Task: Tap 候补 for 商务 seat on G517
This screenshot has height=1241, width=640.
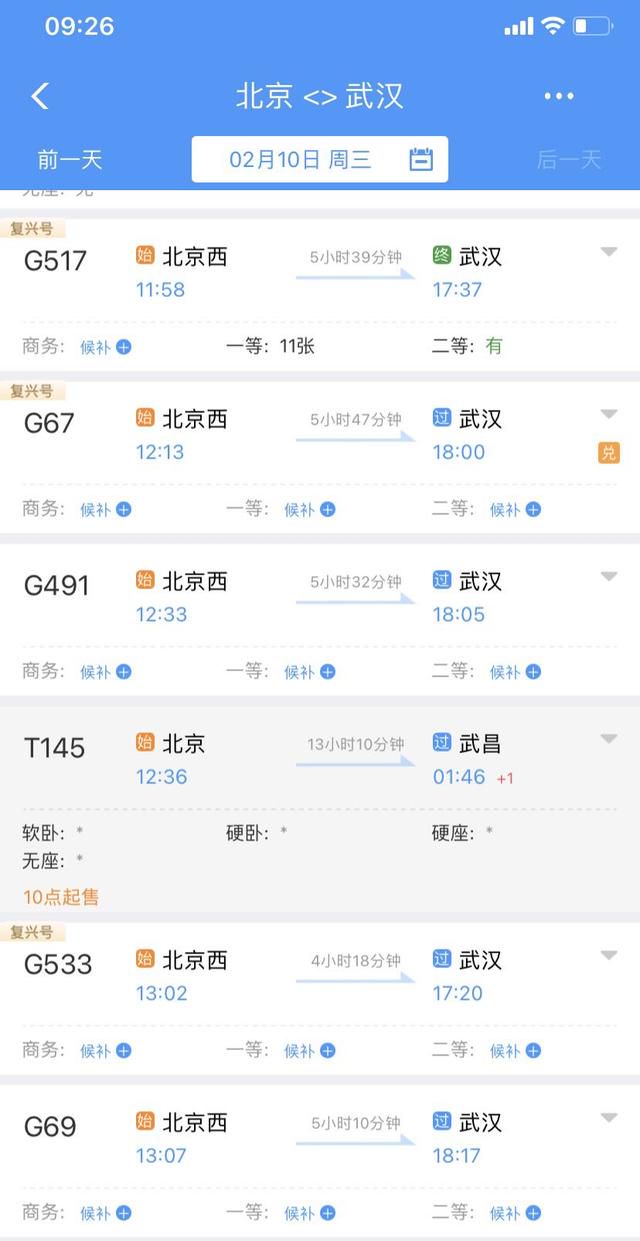Action: pyautogui.click(x=106, y=347)
